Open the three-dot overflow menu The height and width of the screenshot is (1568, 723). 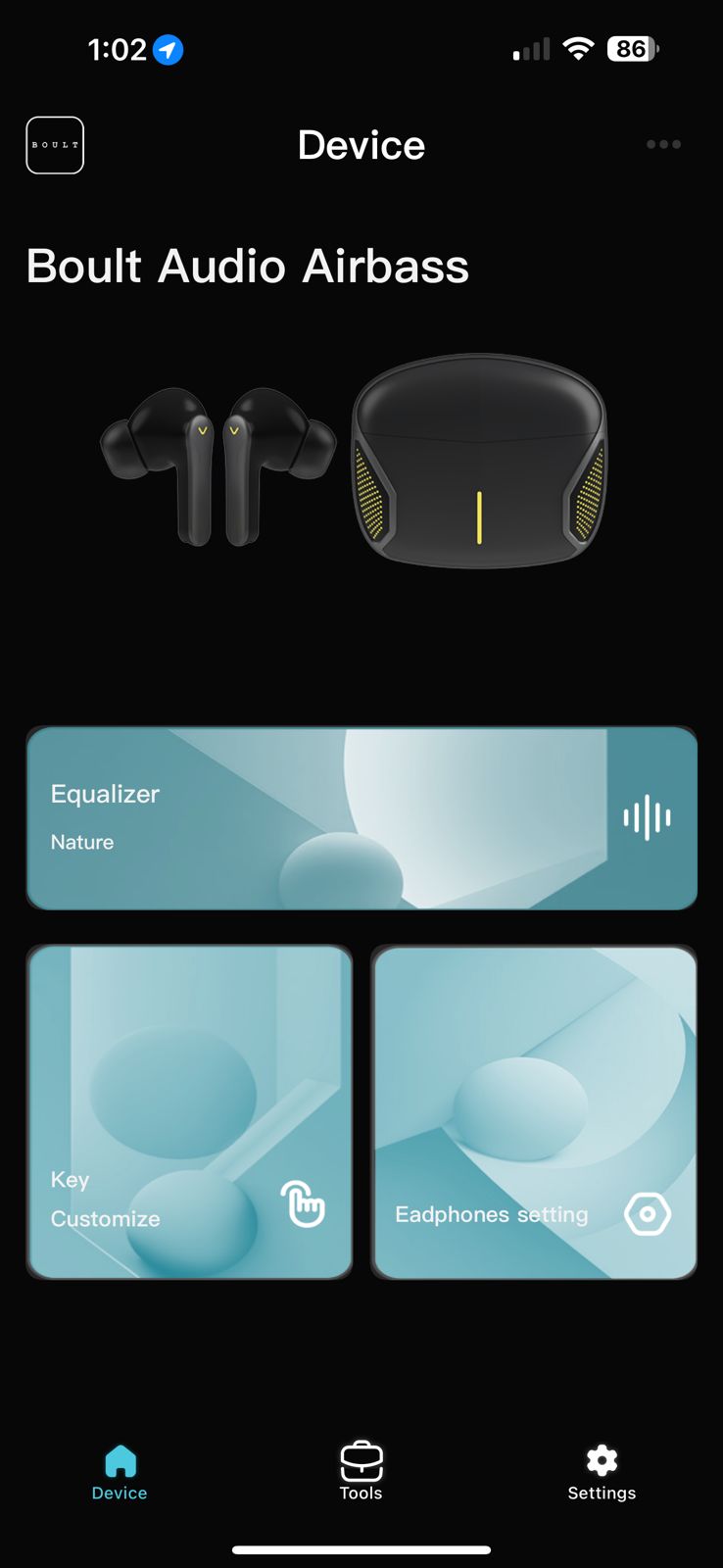663,144
